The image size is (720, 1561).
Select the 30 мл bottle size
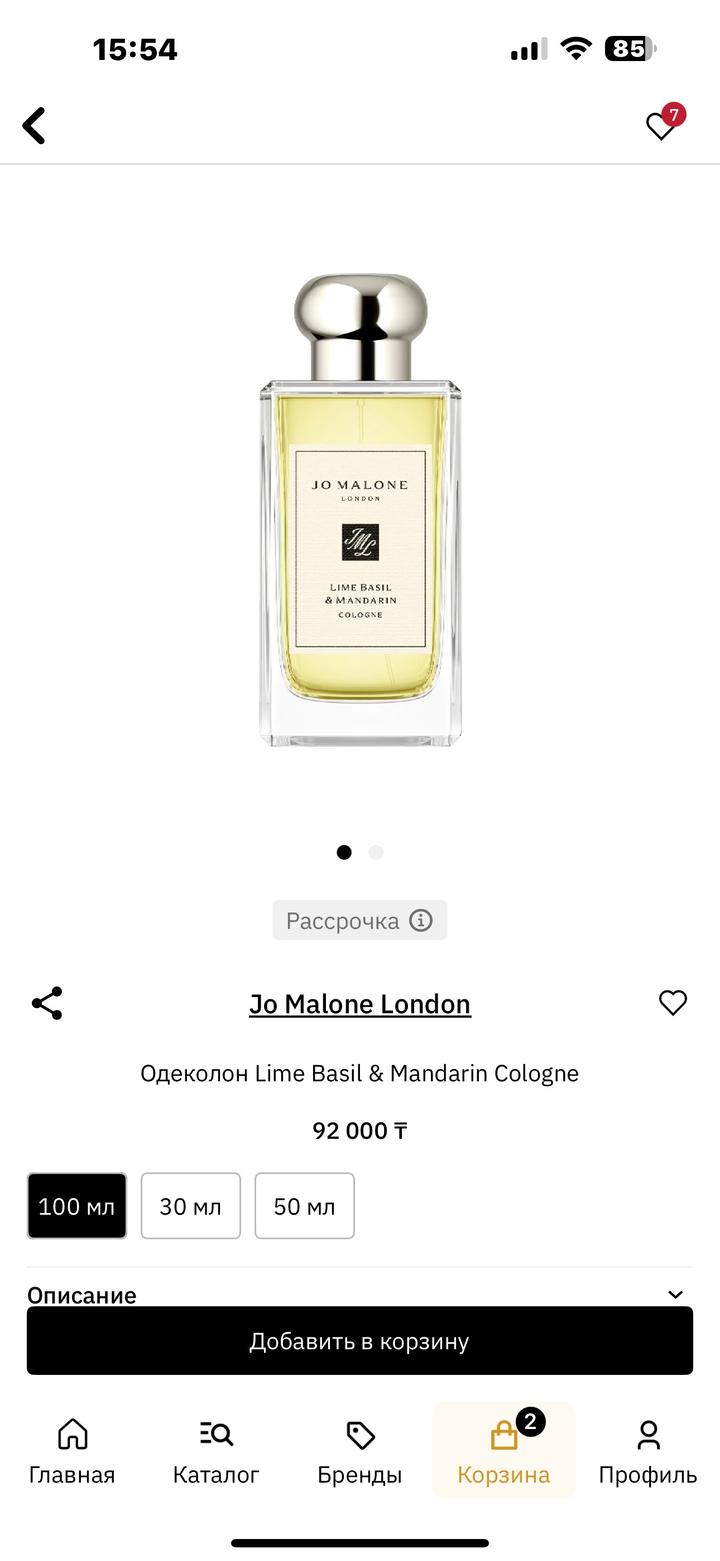click(x=191, y=1206)
